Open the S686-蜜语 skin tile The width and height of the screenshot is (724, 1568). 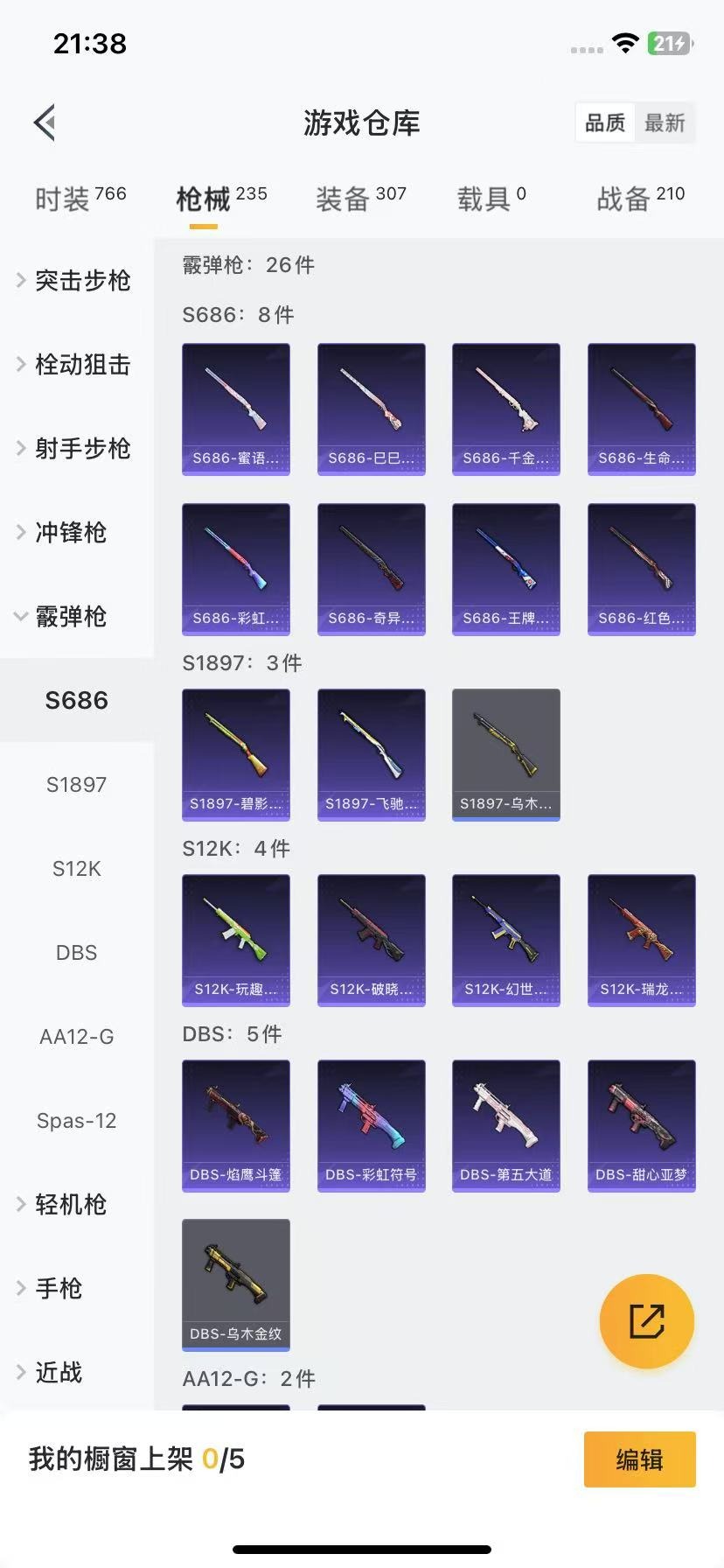click(x=236, y=409)
